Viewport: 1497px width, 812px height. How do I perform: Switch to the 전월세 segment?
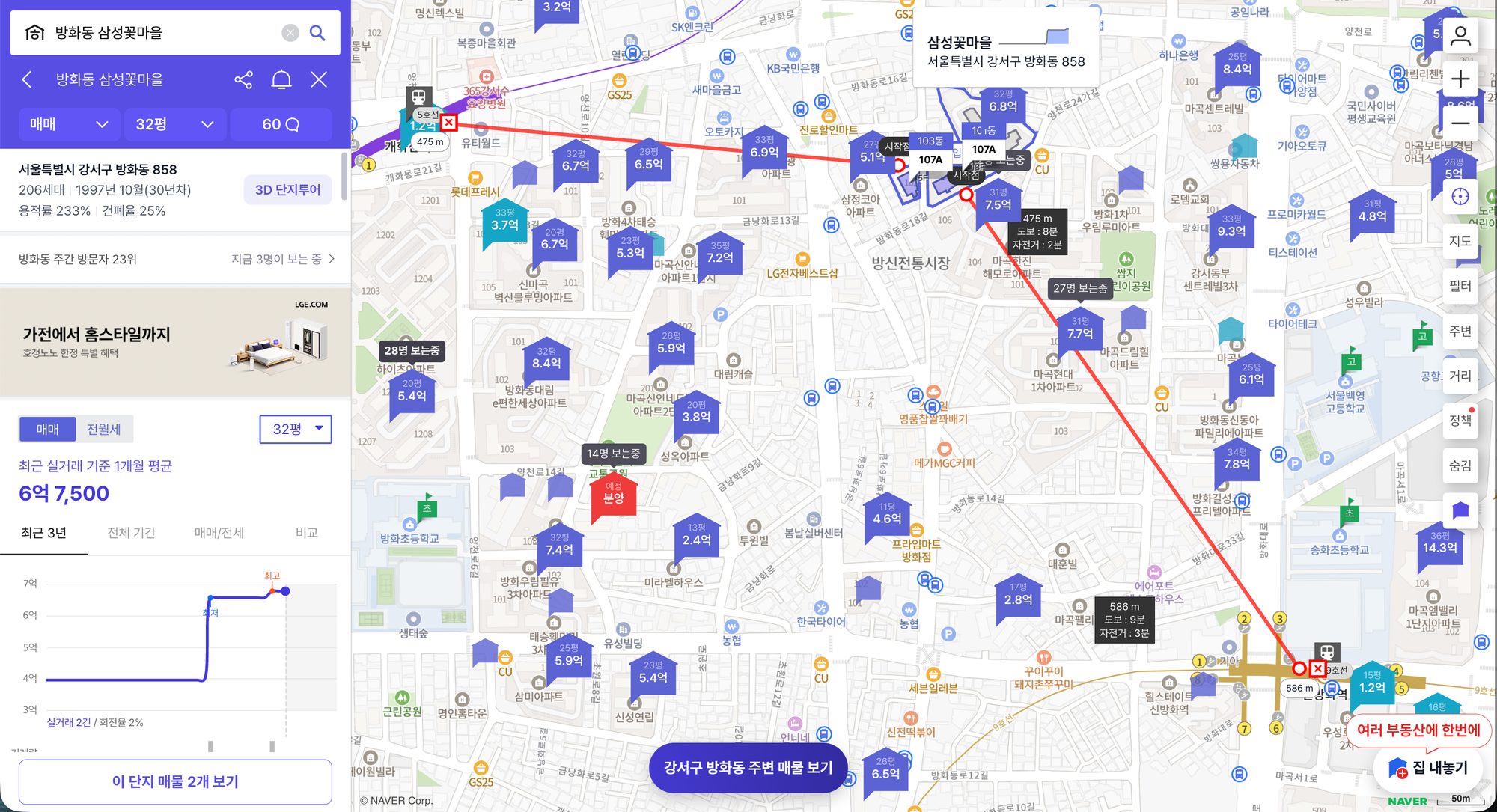(x=103, y=429)
